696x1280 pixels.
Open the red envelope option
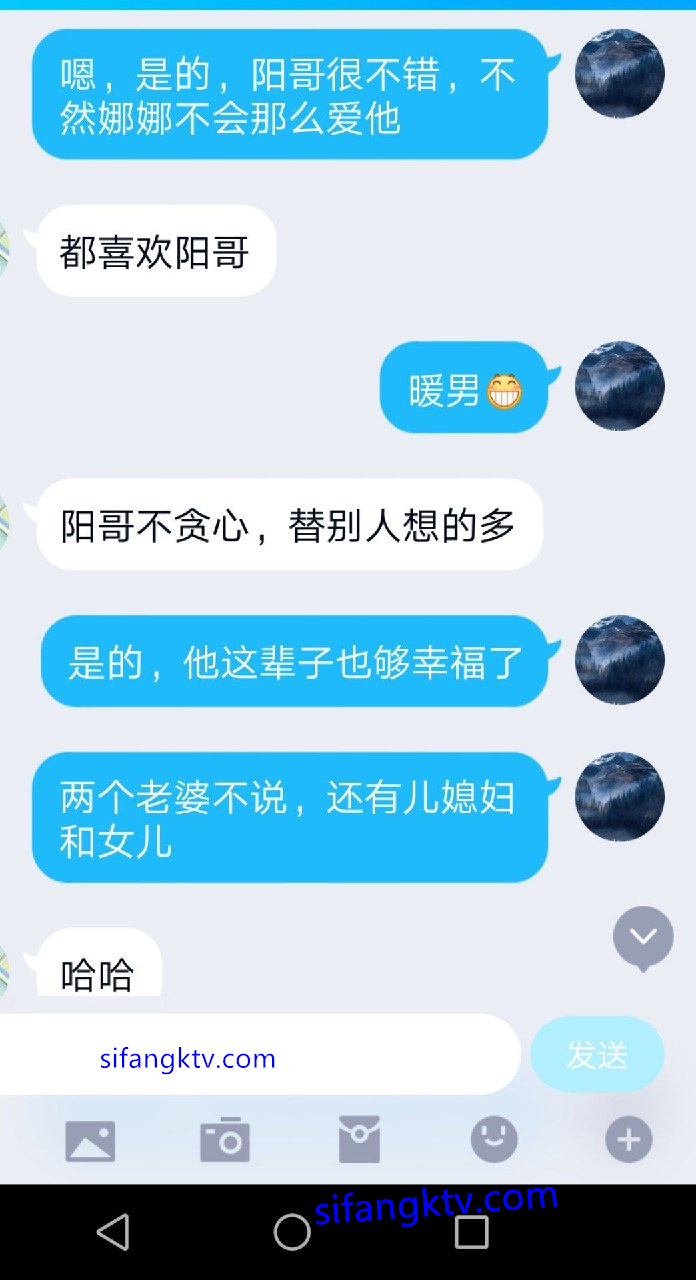[x=359, y=1140]
